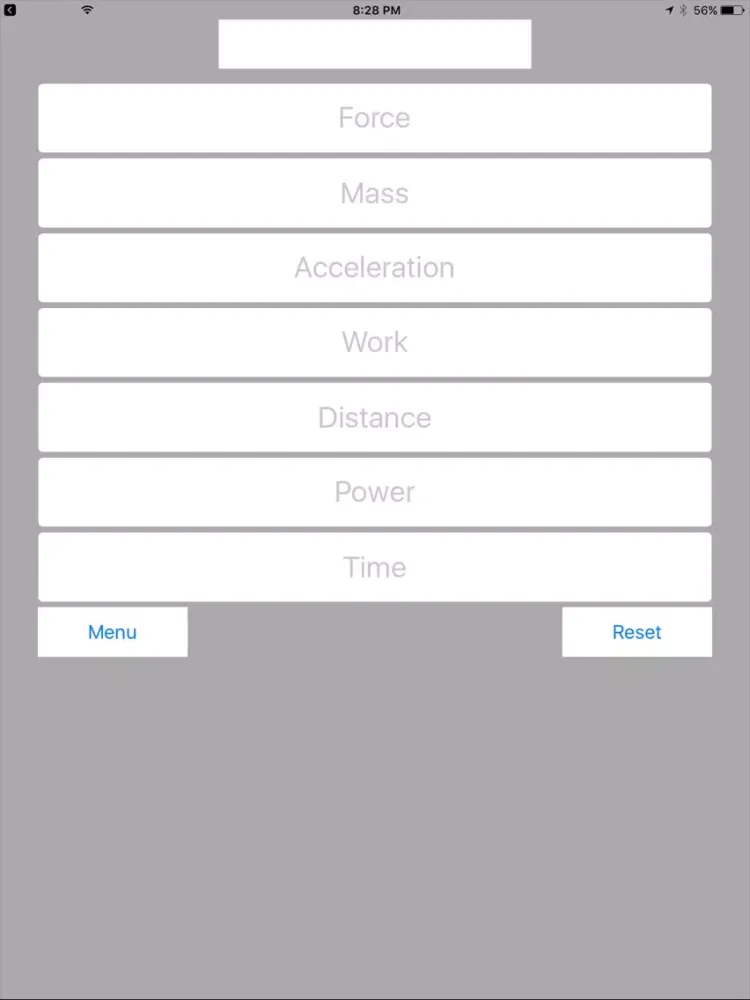Go back to the Menu
Image resolution: width=750 pixels, height=1000 pixels.
(112, 632)
